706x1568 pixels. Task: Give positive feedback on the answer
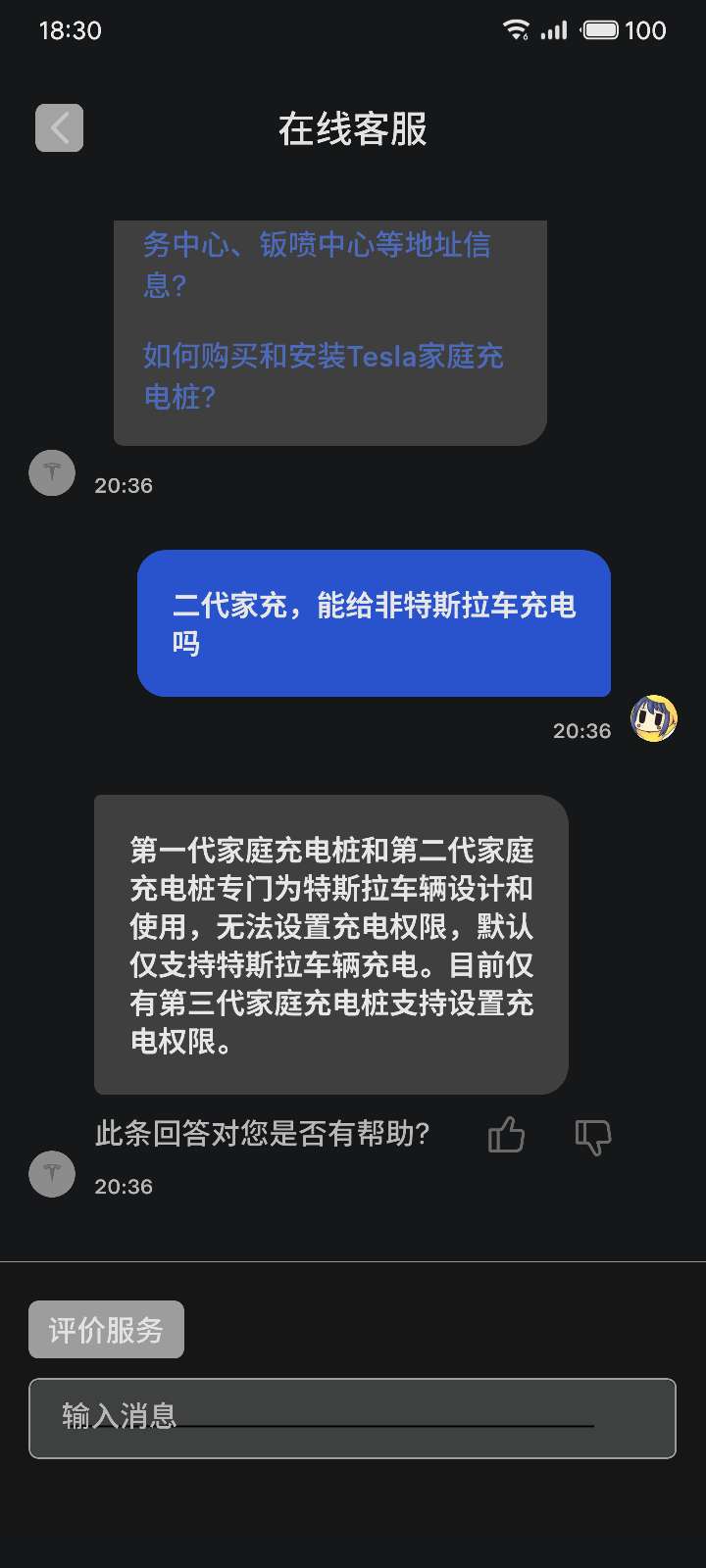(x=506, y=1135)
